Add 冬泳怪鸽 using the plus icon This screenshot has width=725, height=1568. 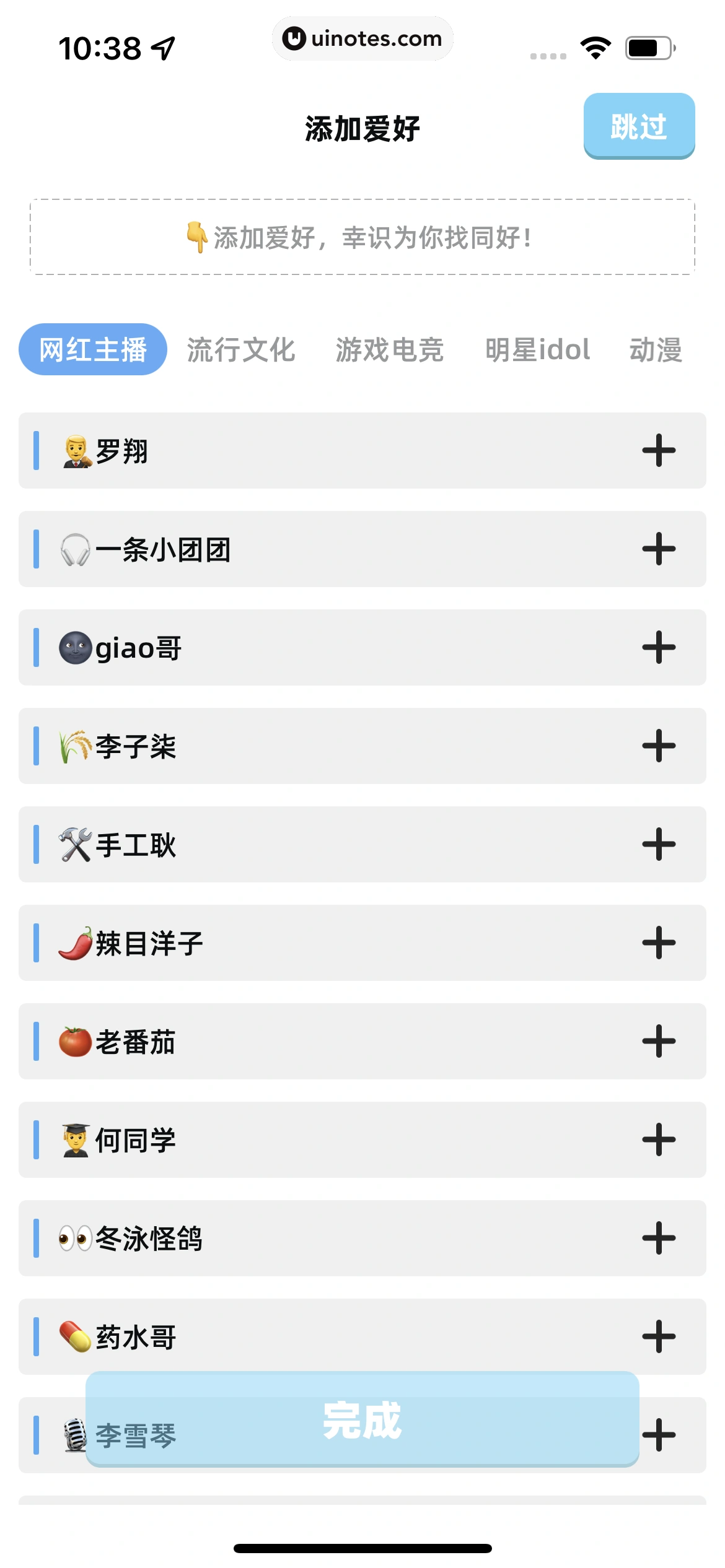pos(659,1239)
